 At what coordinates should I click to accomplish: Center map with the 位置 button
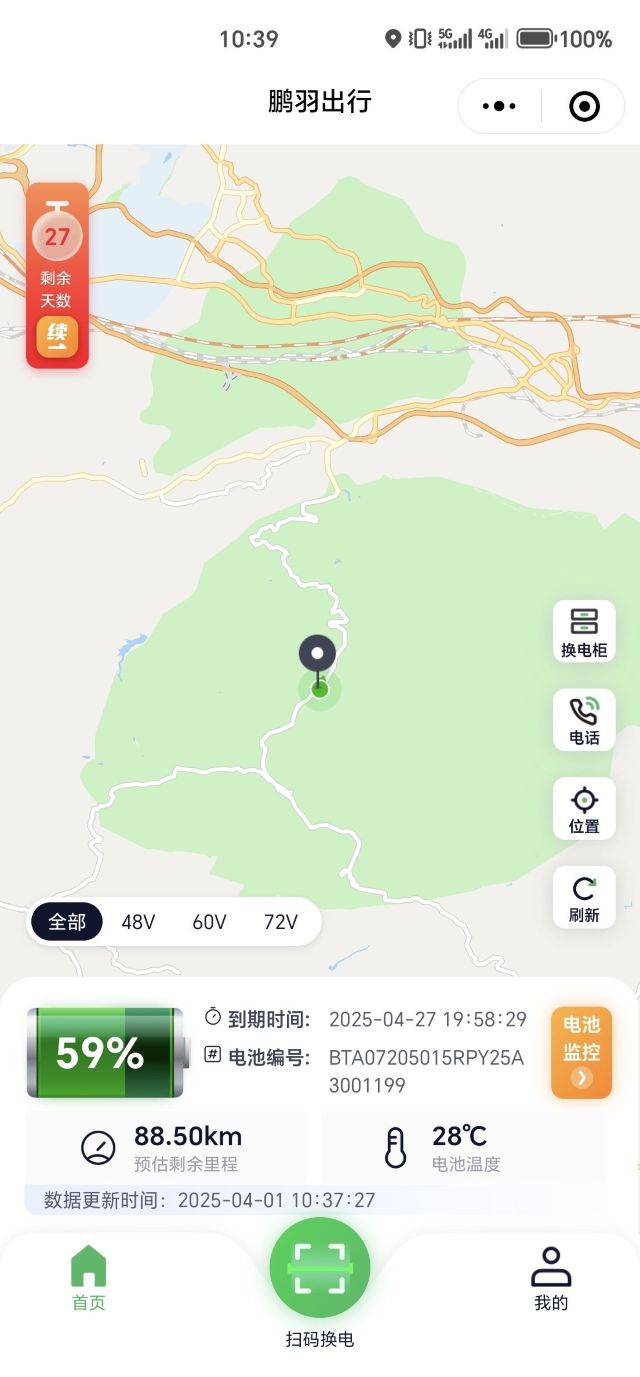tap(584, 809)
